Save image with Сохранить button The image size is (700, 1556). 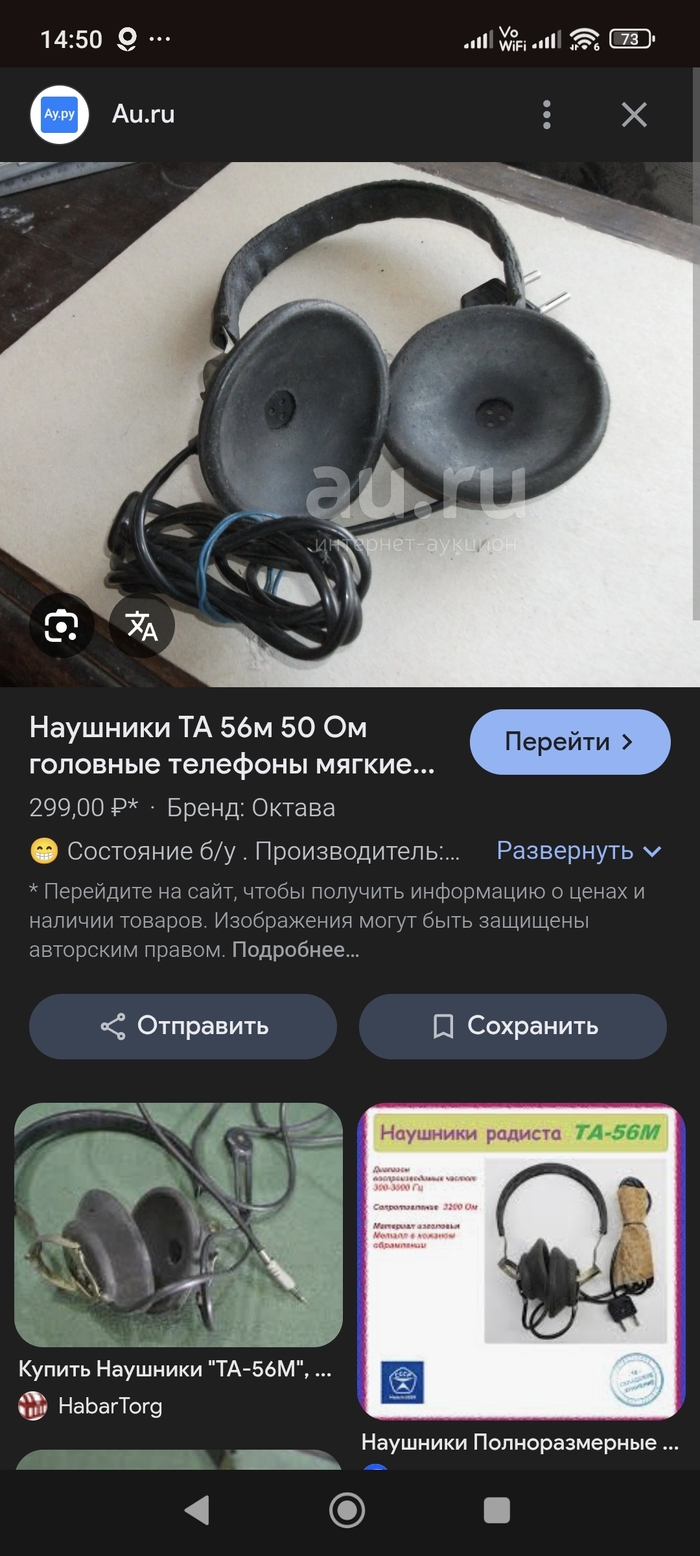[512, 1026]
